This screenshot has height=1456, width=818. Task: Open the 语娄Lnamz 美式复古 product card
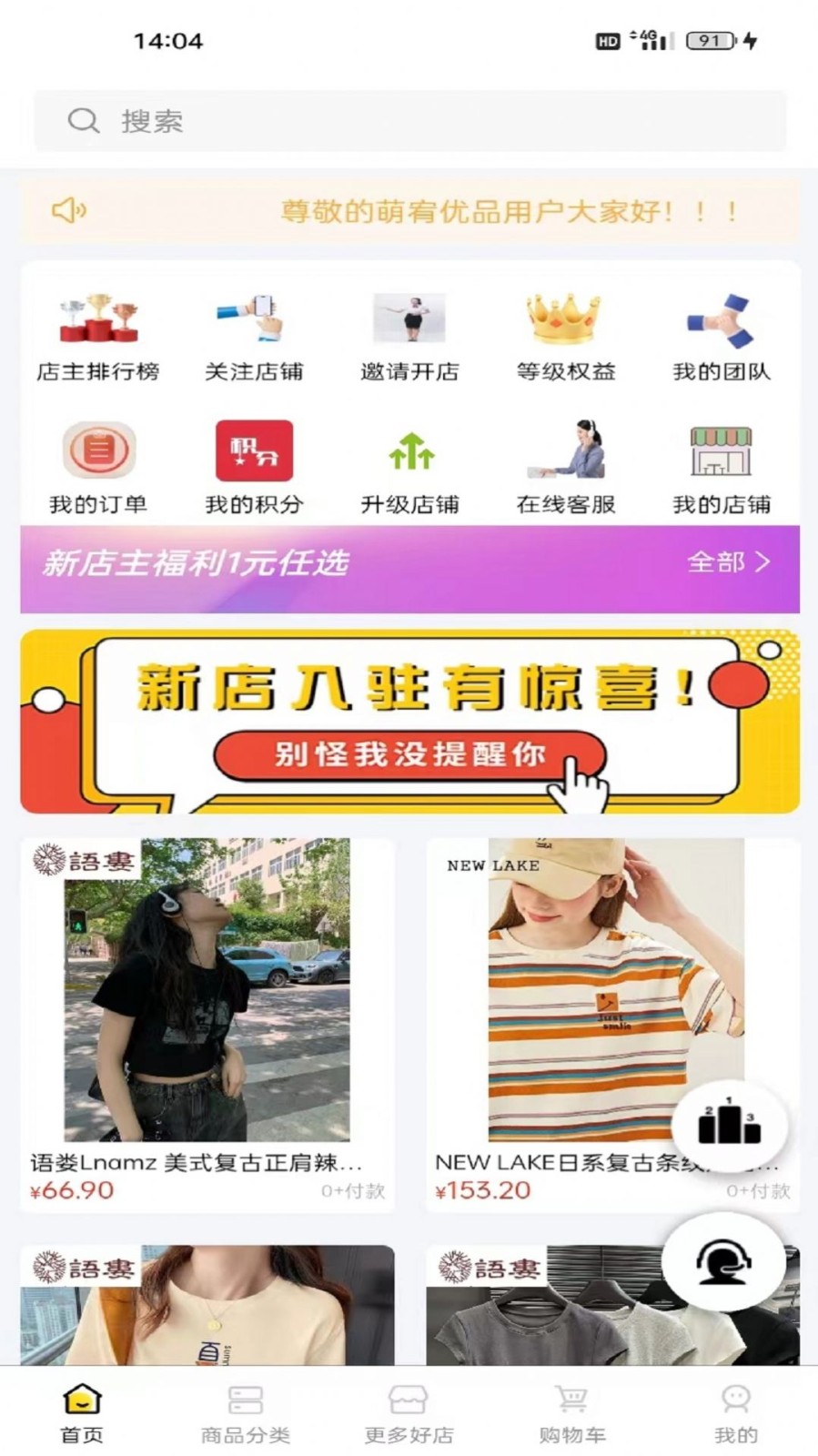(x=207, y=1025)
